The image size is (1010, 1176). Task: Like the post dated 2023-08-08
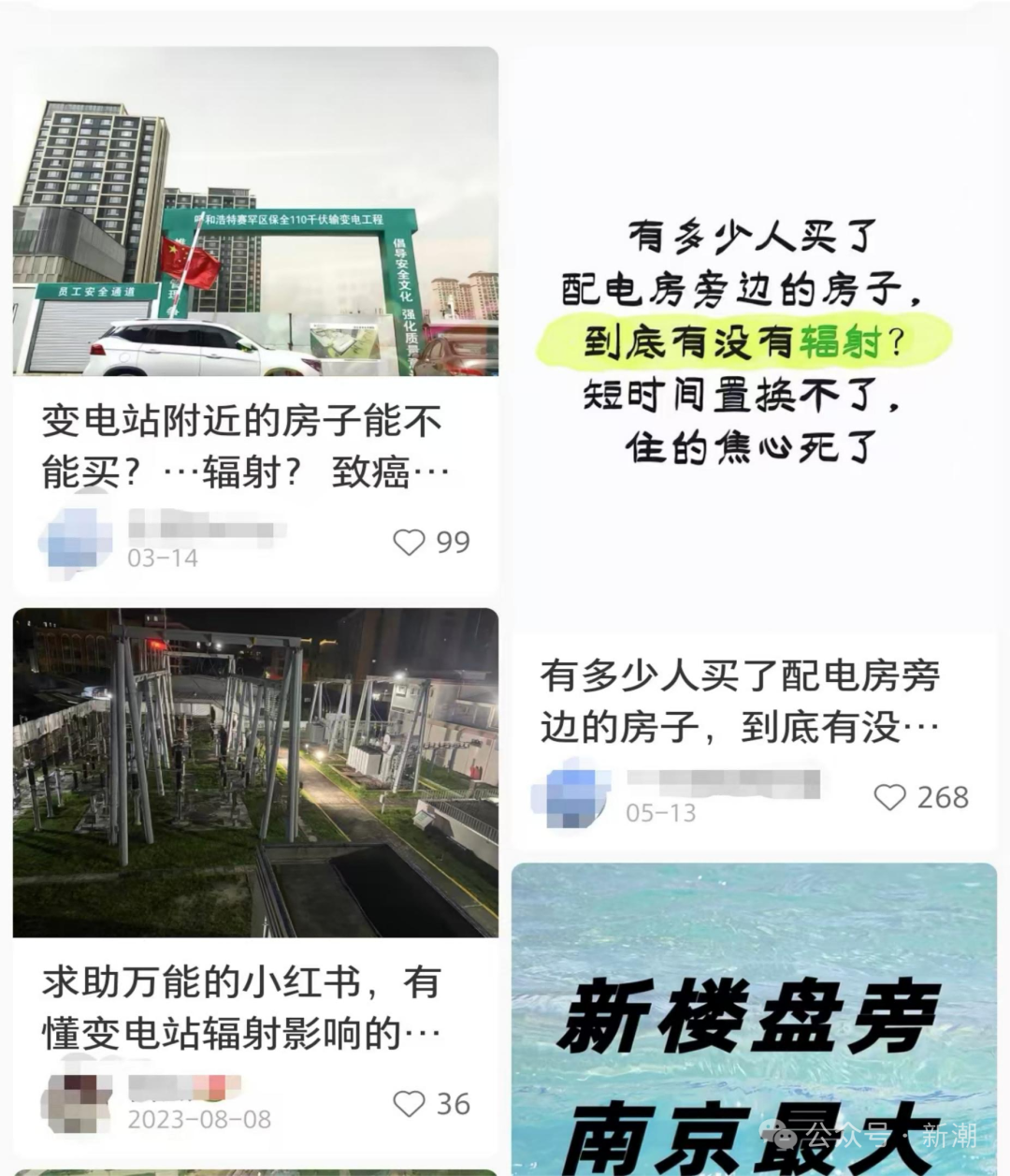click(409, 1104)
